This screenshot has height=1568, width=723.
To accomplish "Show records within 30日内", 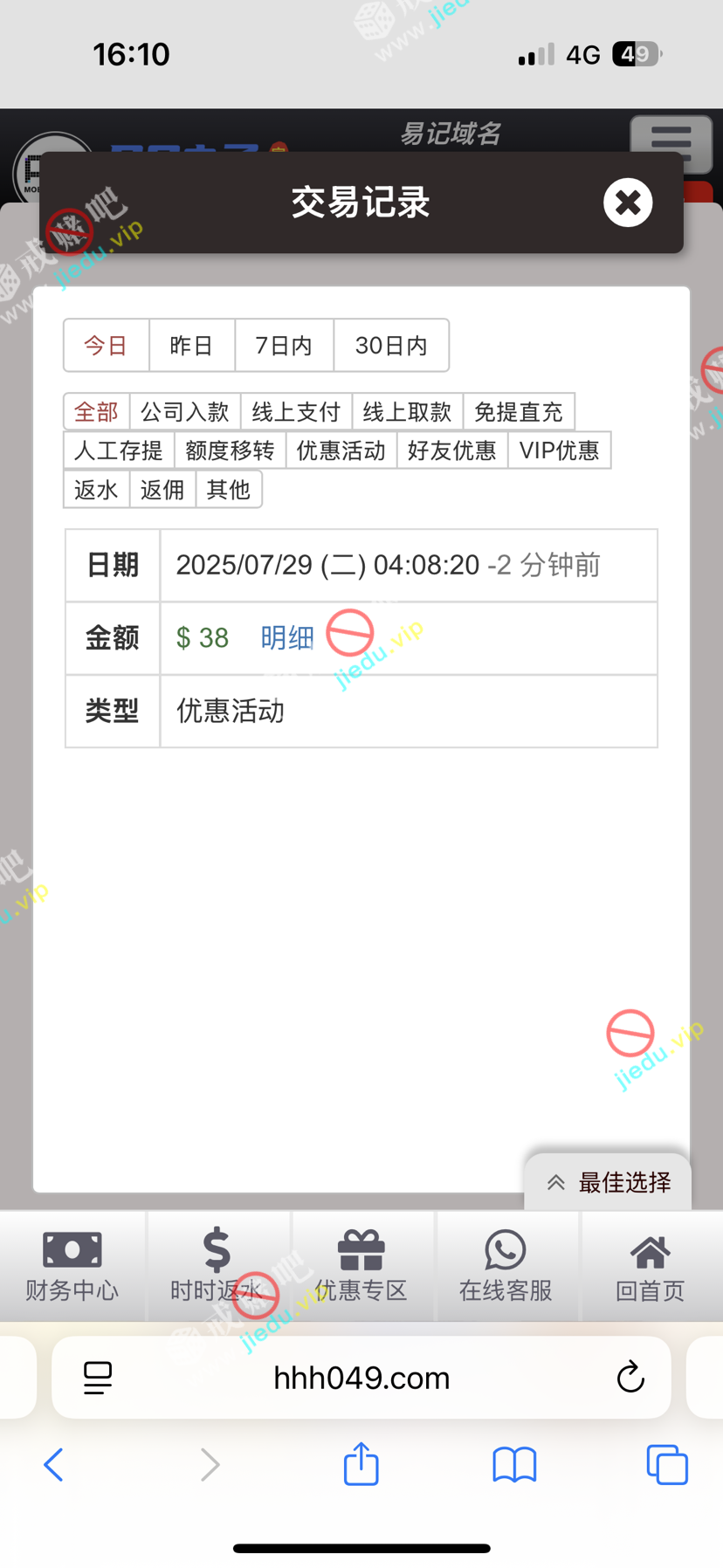I will coord(391,346).
